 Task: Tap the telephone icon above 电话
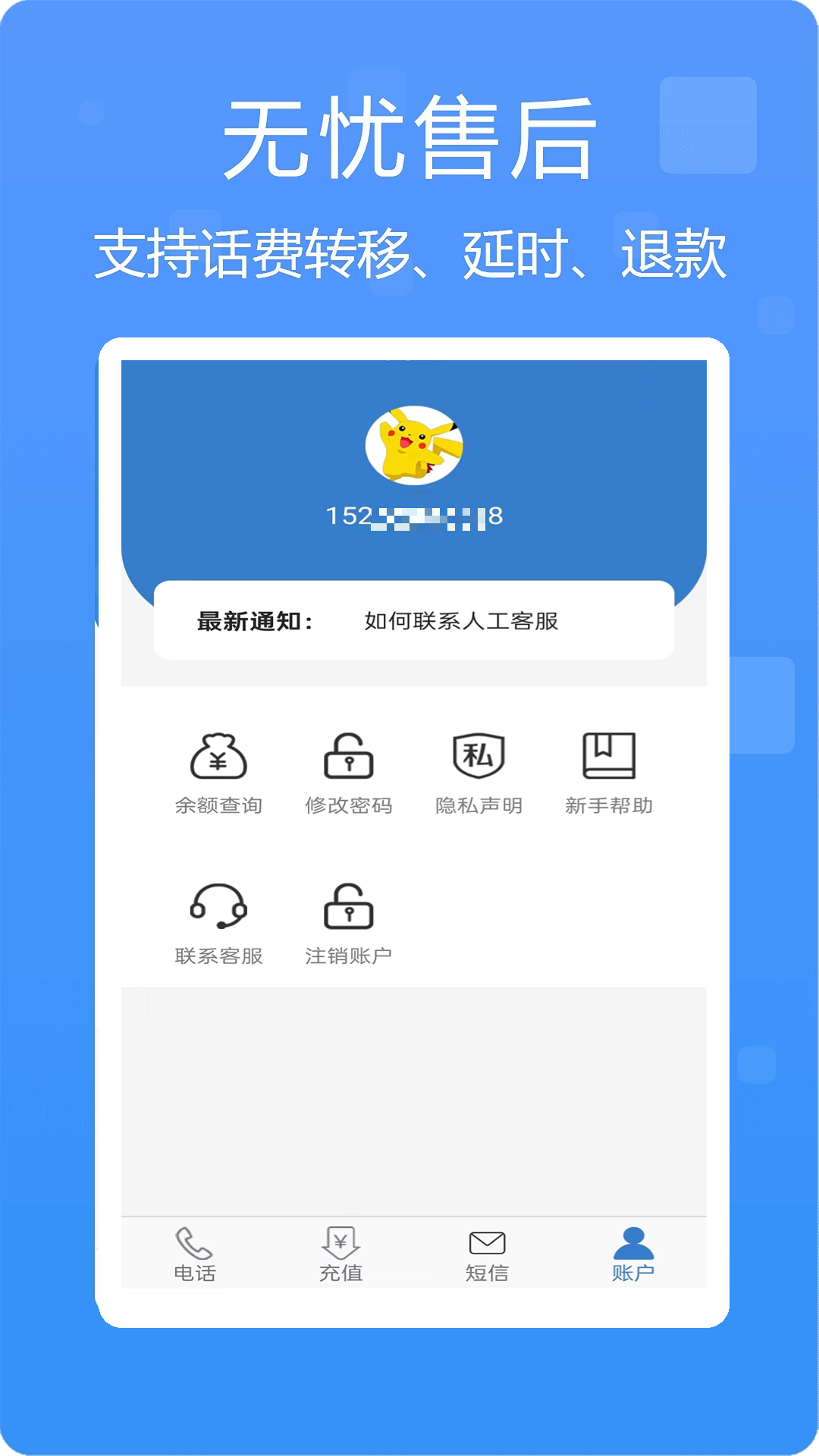194,1241
